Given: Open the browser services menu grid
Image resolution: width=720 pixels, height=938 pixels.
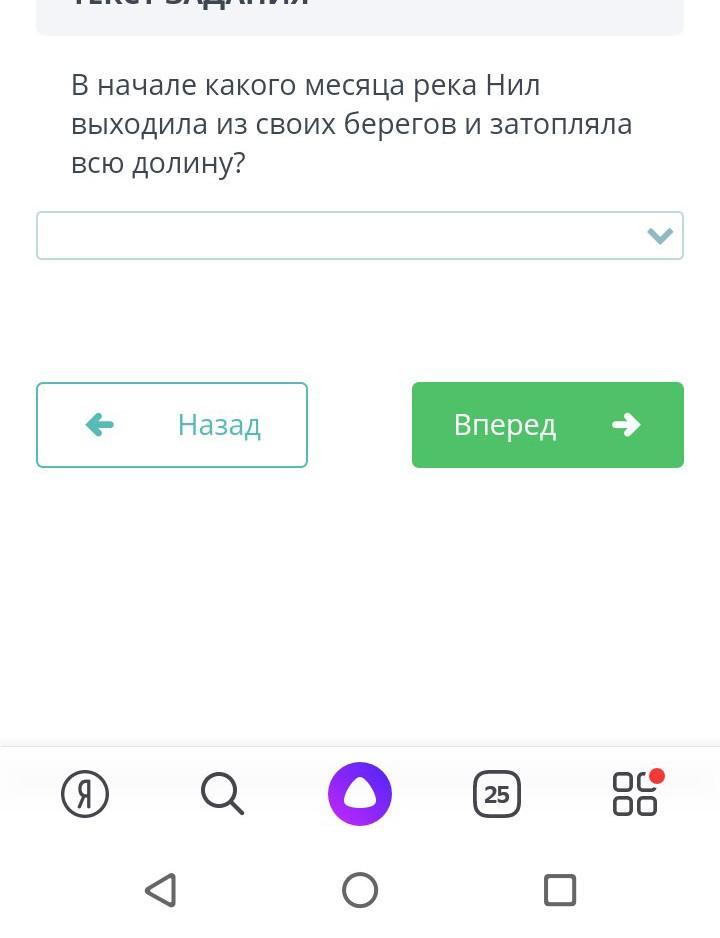Looking at the screenshot, I should point(635,794).
